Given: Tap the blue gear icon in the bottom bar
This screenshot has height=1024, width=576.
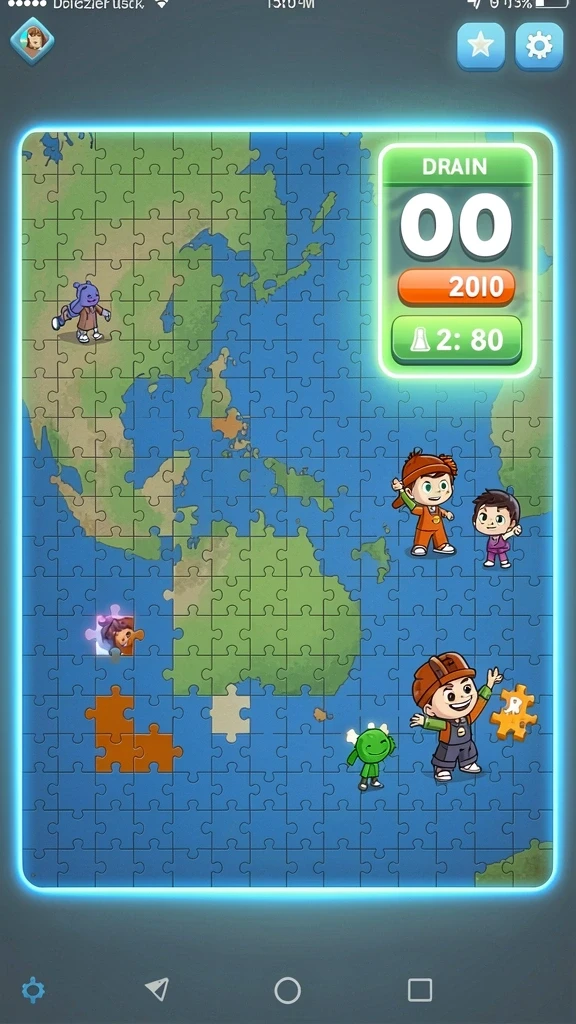Looking at the screenshot, I should tap(33, 990).
